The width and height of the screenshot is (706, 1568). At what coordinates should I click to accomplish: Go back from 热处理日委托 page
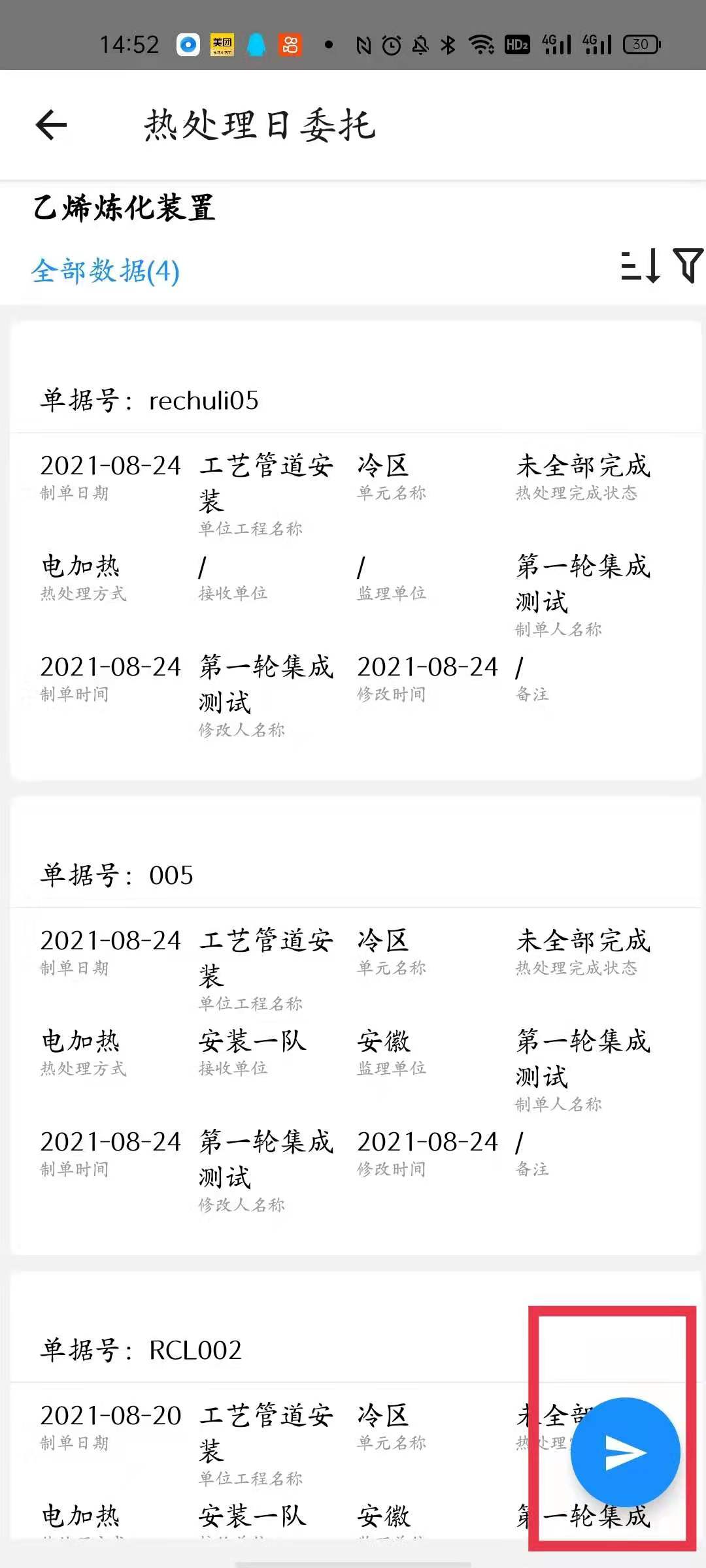click(51, 125)
